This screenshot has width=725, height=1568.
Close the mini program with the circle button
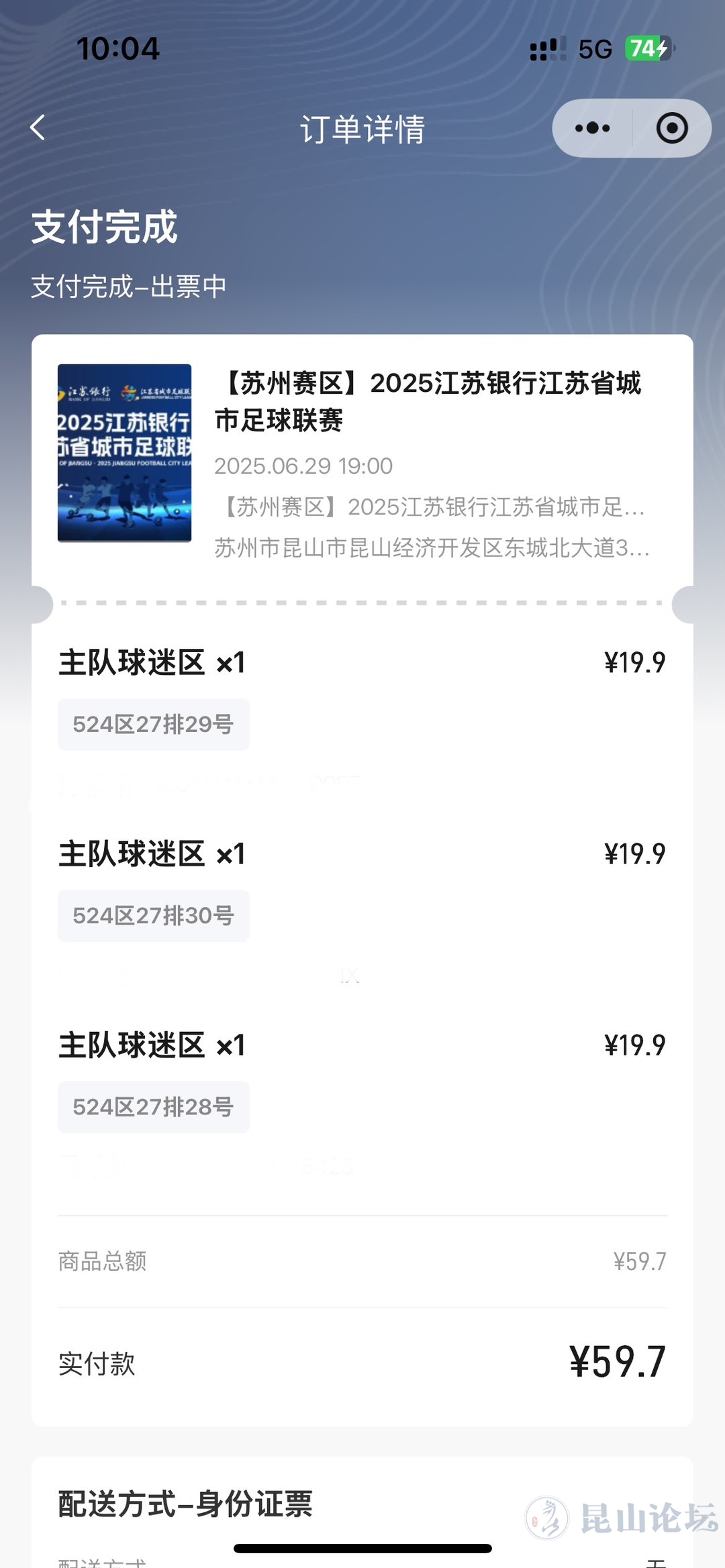[x=672, y=128]
